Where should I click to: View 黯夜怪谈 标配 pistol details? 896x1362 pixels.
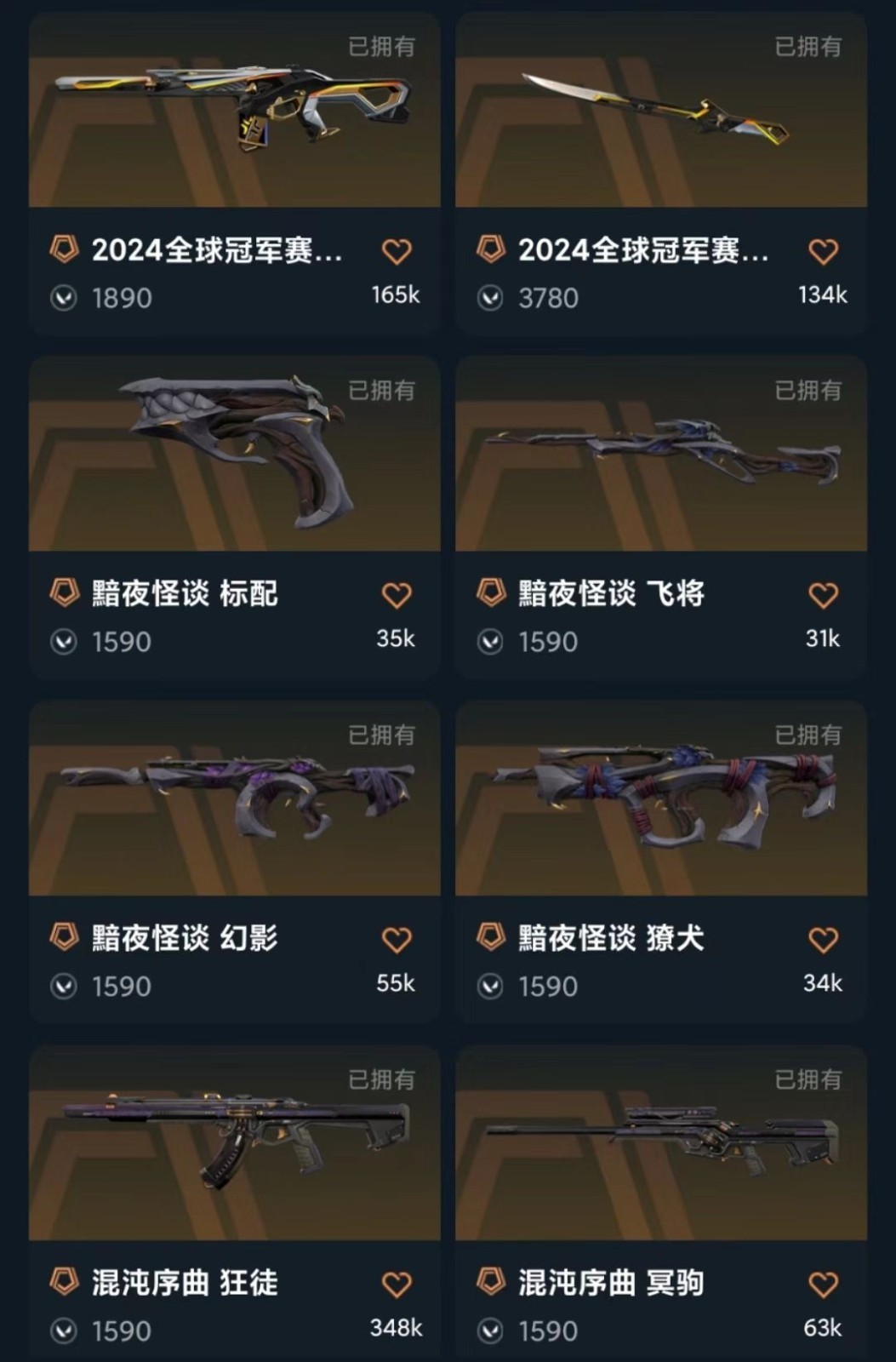(x=235, y=518)
